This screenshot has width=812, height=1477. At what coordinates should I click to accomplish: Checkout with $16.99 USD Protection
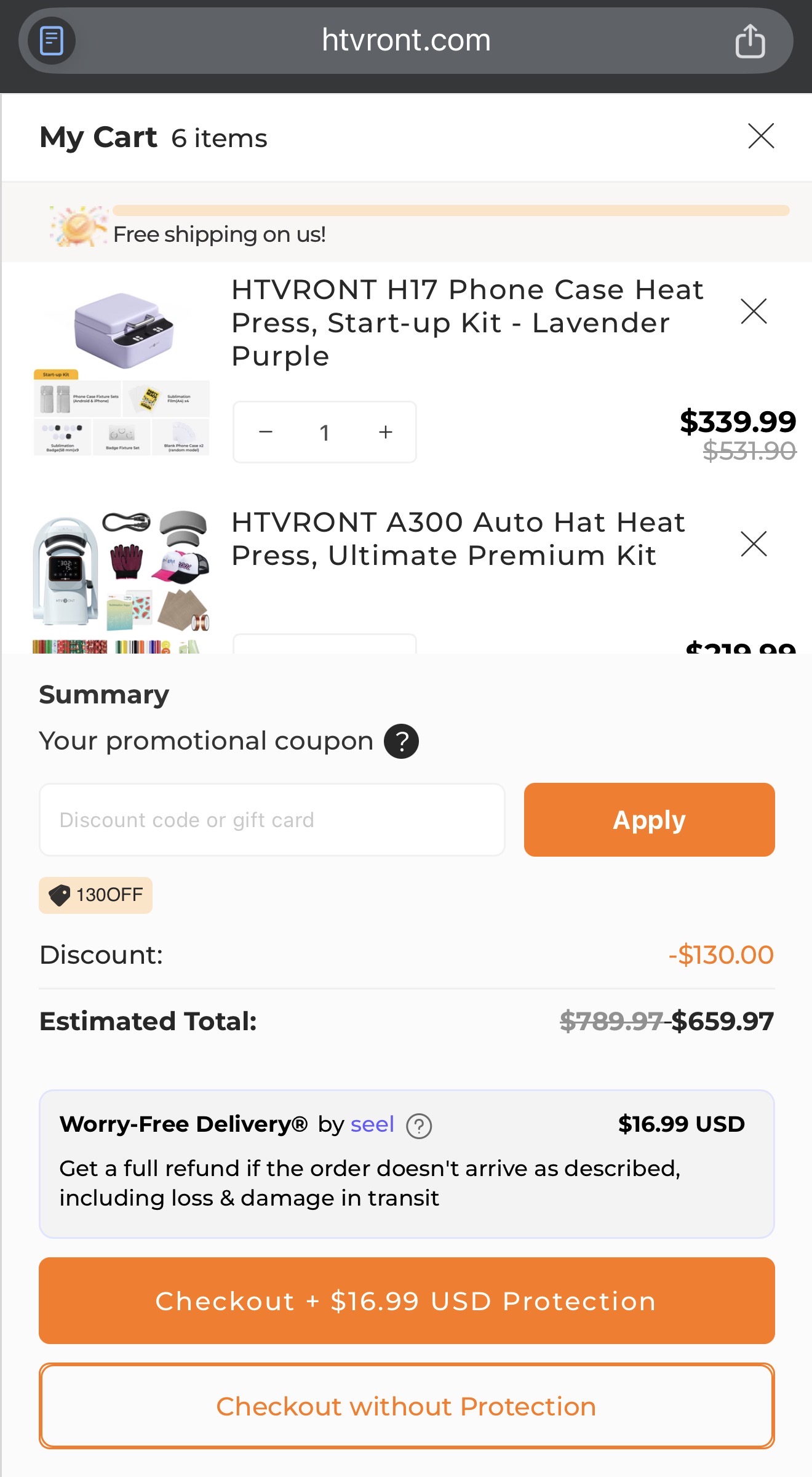point(406,1301)
